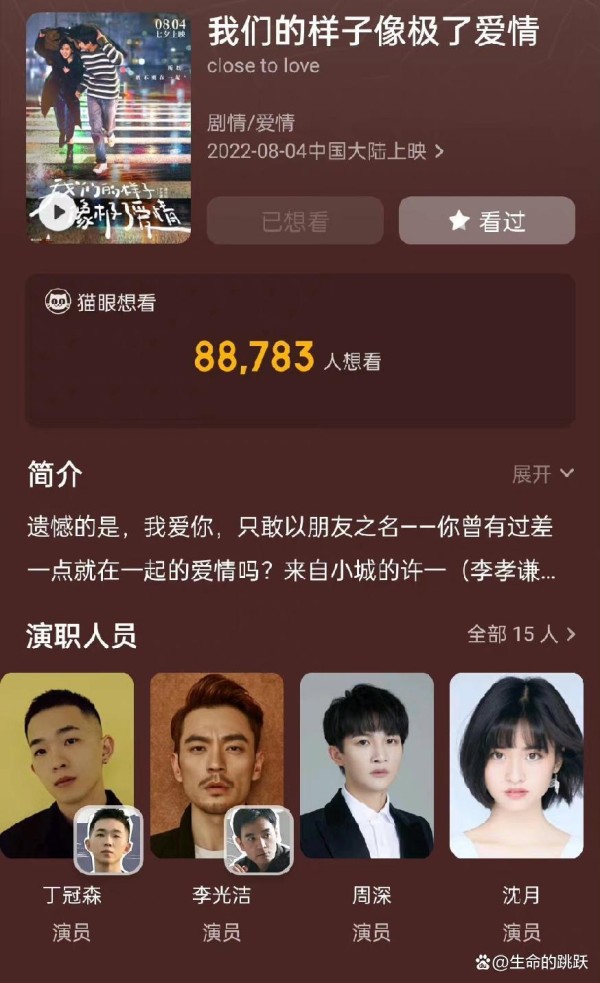This screenshot has height=983, width=600.
Task: View all 15 cast members
Action: pyautogui.click(x=521, y=634)
